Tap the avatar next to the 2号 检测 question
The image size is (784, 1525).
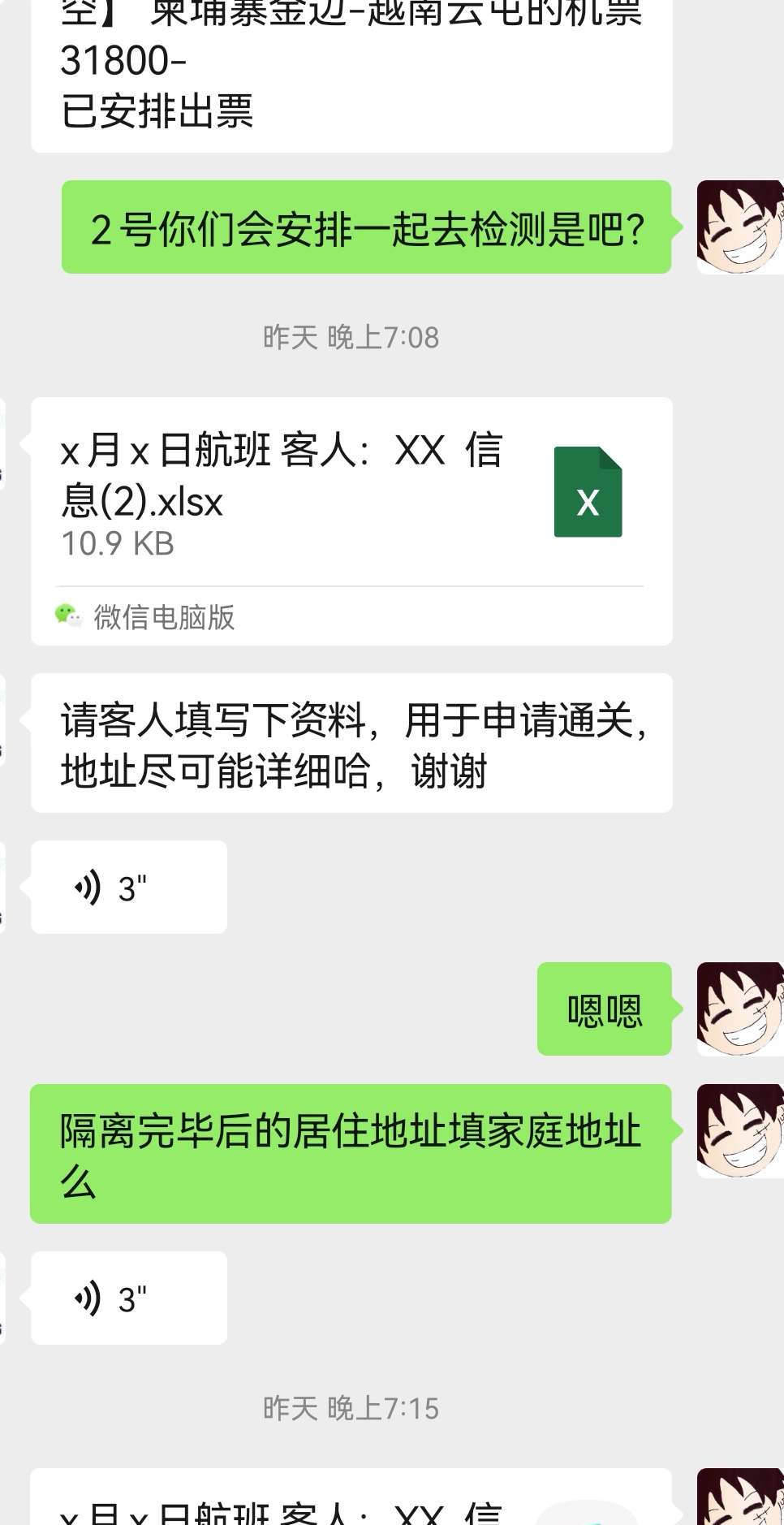[x=739, y=227]
